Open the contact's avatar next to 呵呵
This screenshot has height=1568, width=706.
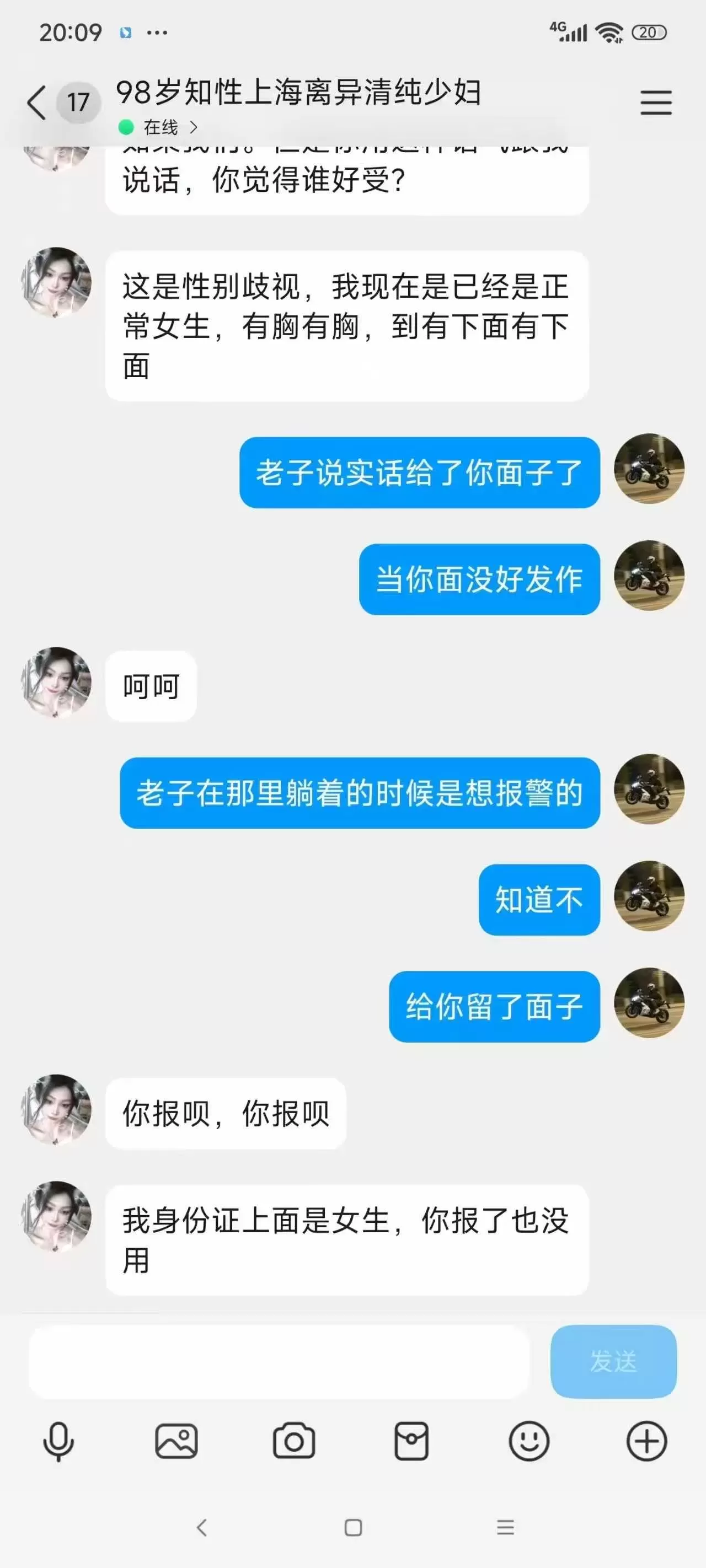57,683
